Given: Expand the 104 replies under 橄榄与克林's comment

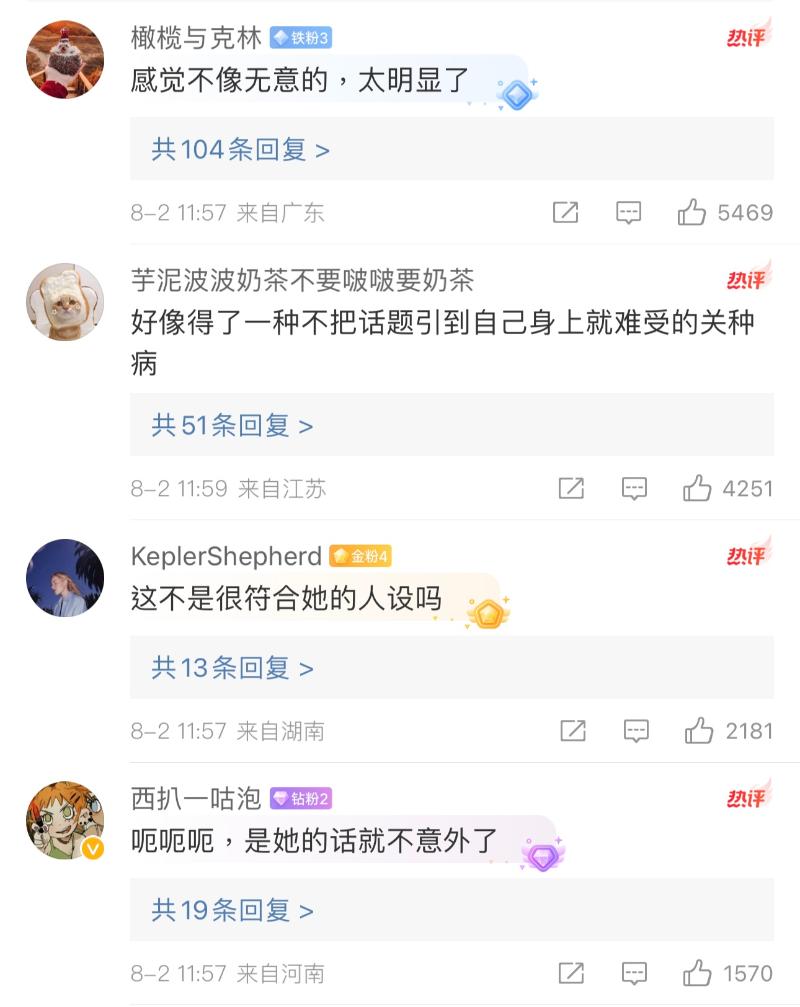Looking at the screenshot, I should coord(241,150).
